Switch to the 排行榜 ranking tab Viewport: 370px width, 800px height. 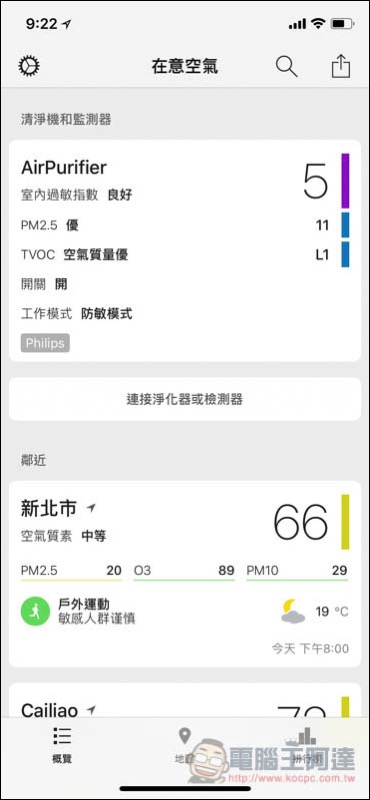pos(307,745)
